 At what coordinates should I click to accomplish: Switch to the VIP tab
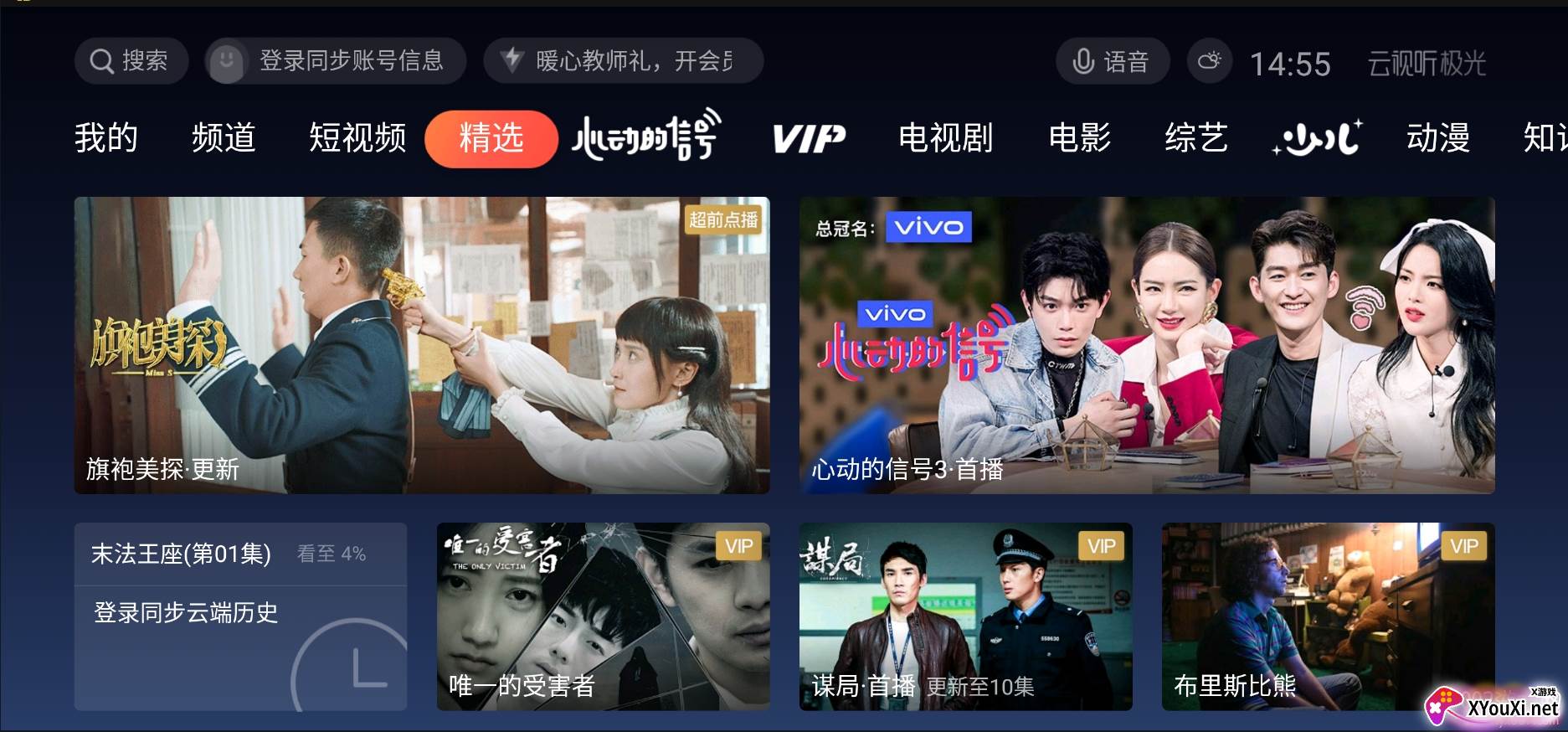tap(808, 138)
